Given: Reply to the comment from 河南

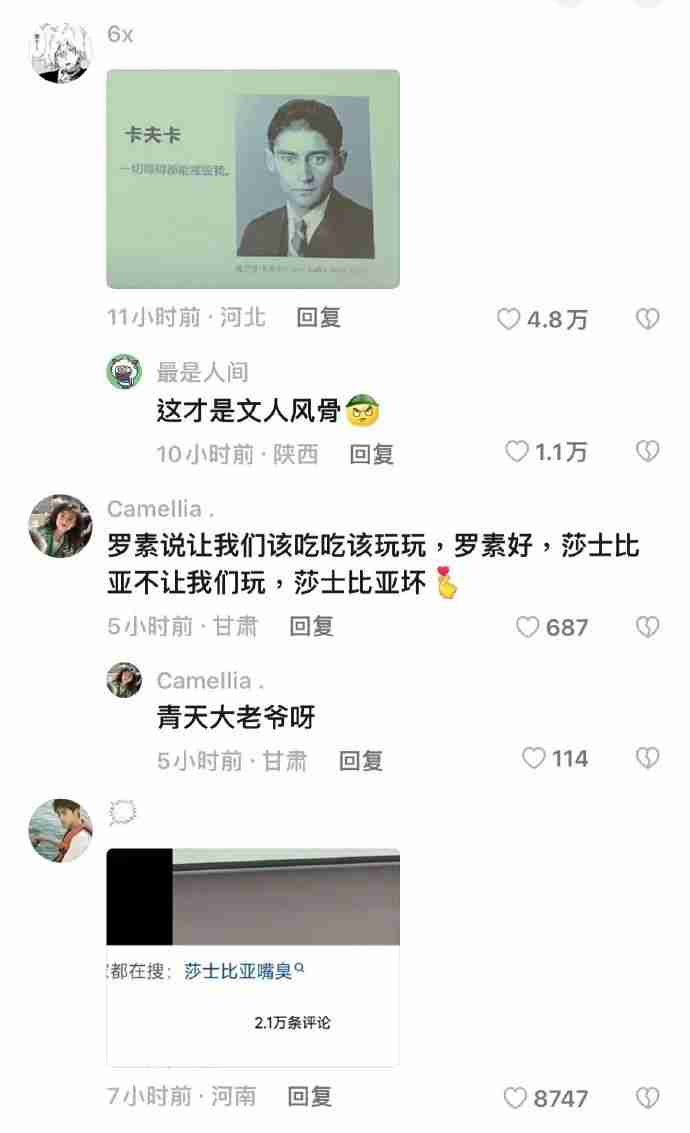Looking at the screenshot, I should coord(309,1097).
